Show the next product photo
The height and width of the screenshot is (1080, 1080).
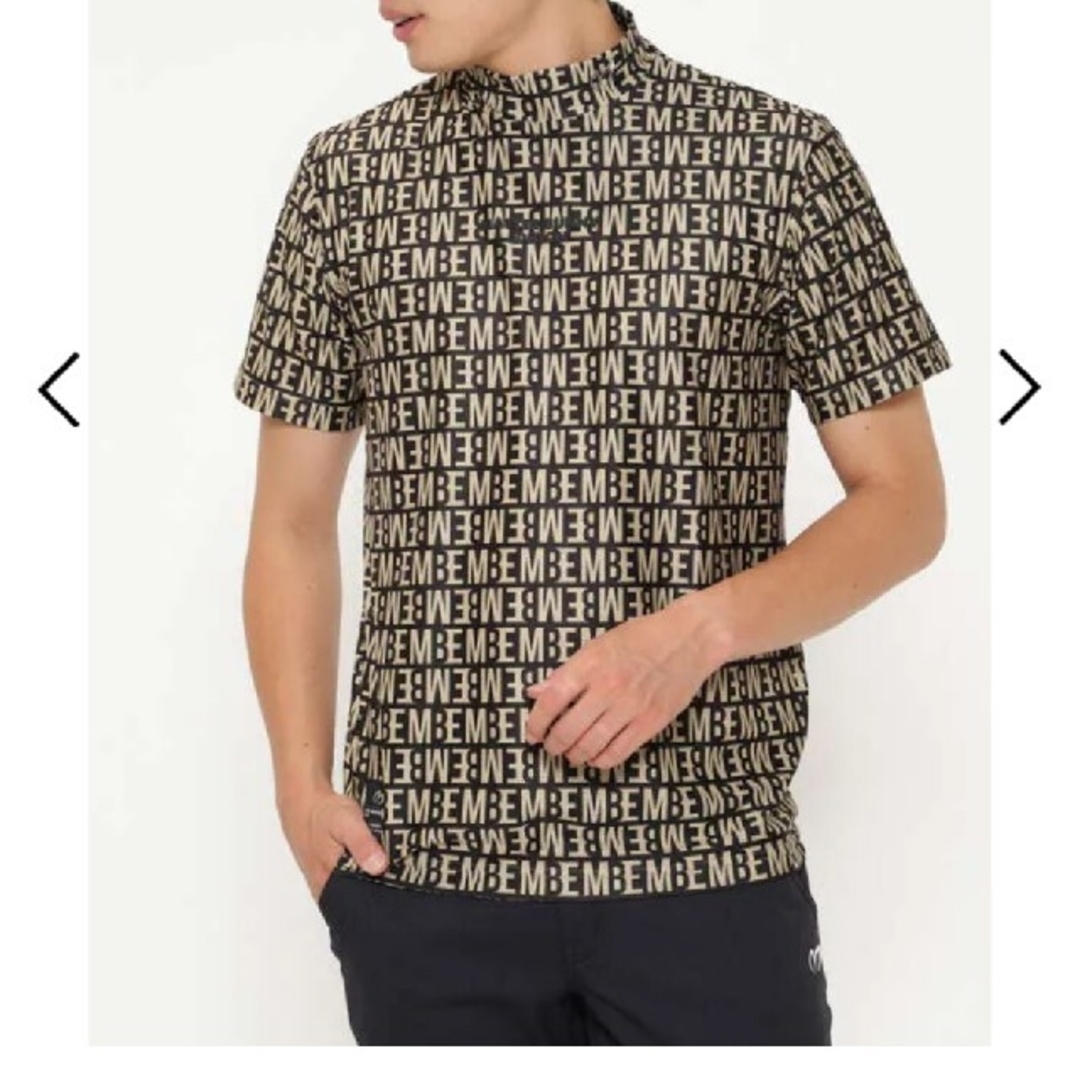pos(1020,387)
